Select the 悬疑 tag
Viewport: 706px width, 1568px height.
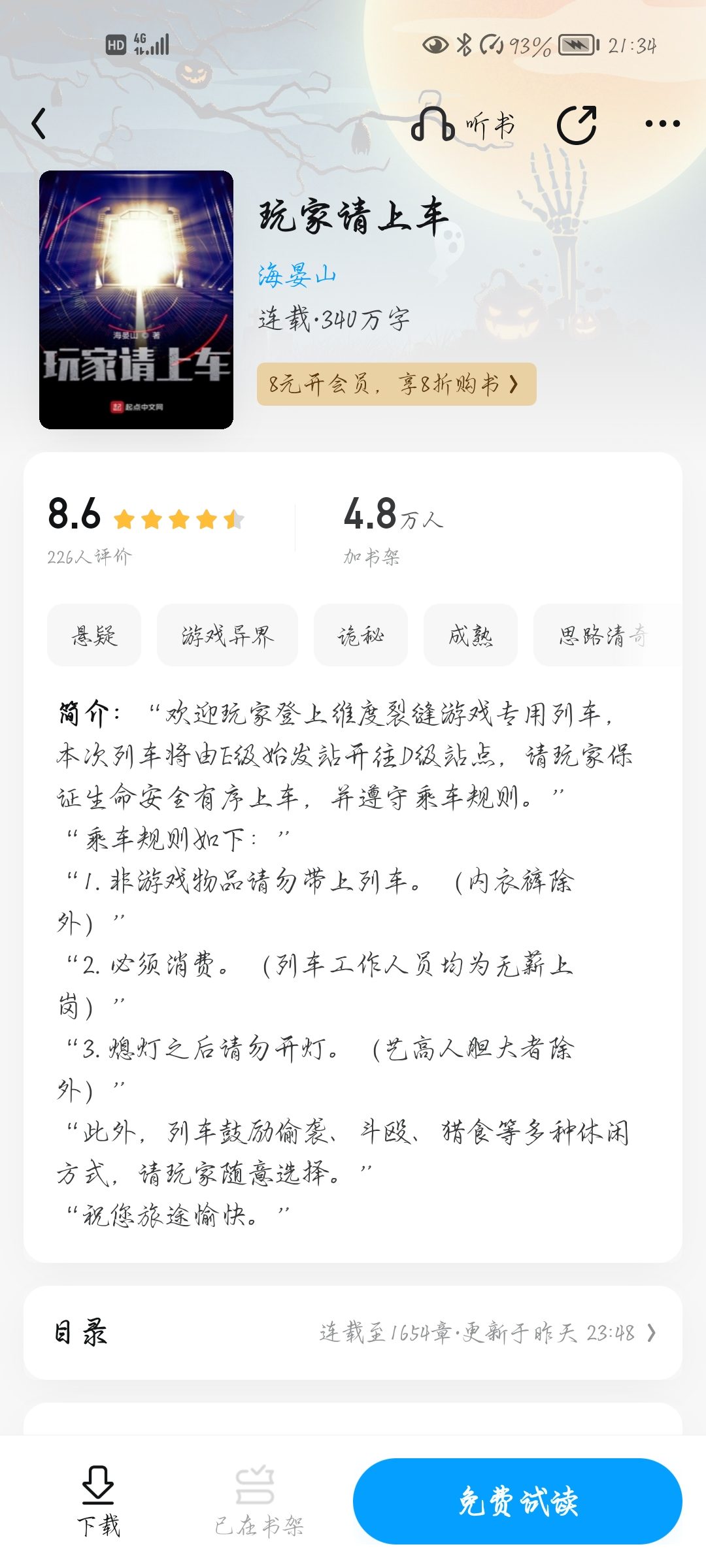(94, 635)
